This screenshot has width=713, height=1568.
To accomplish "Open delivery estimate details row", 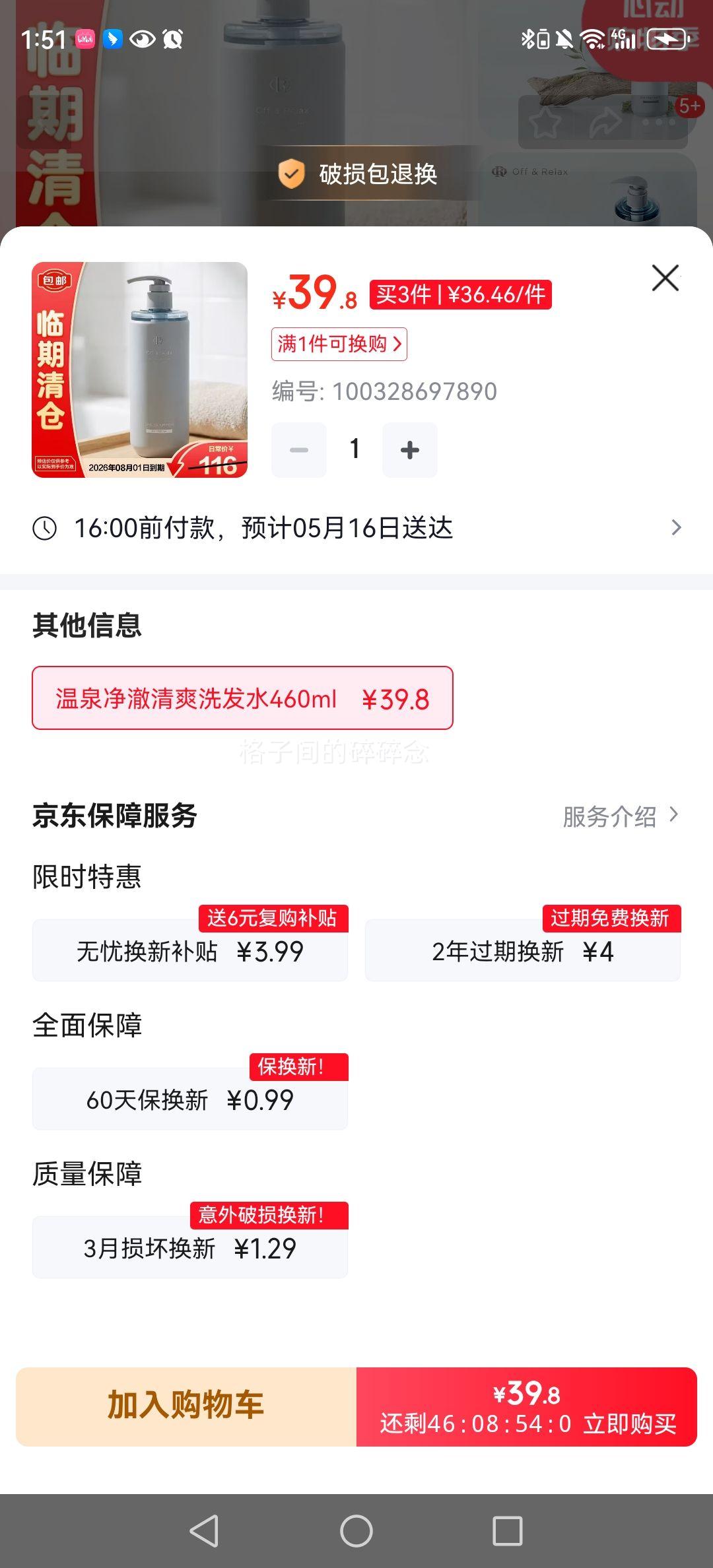I will click(x=356, y=528).
